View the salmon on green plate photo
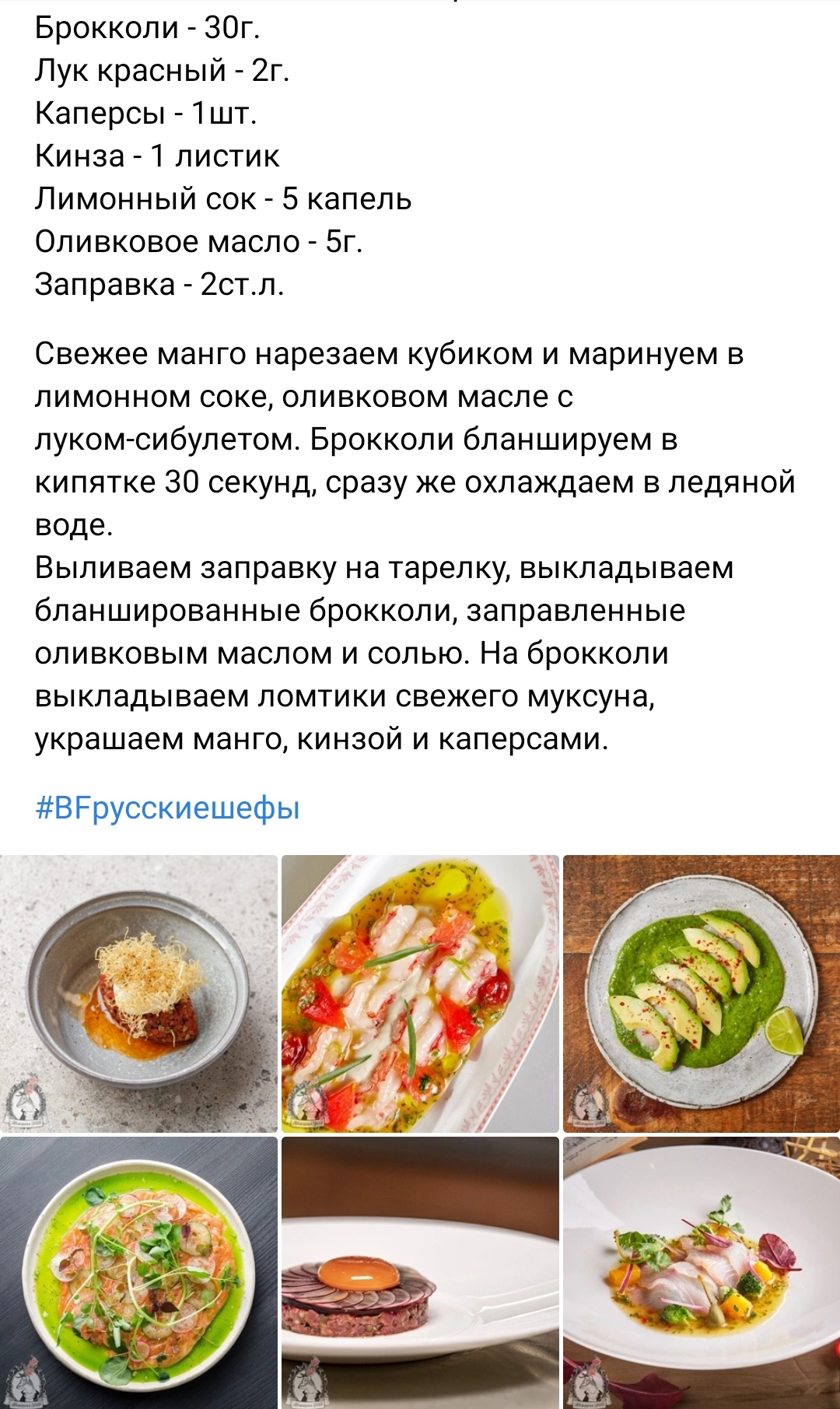The height and width of the screenshot is (1409, 840). (x=138, y=1273)
